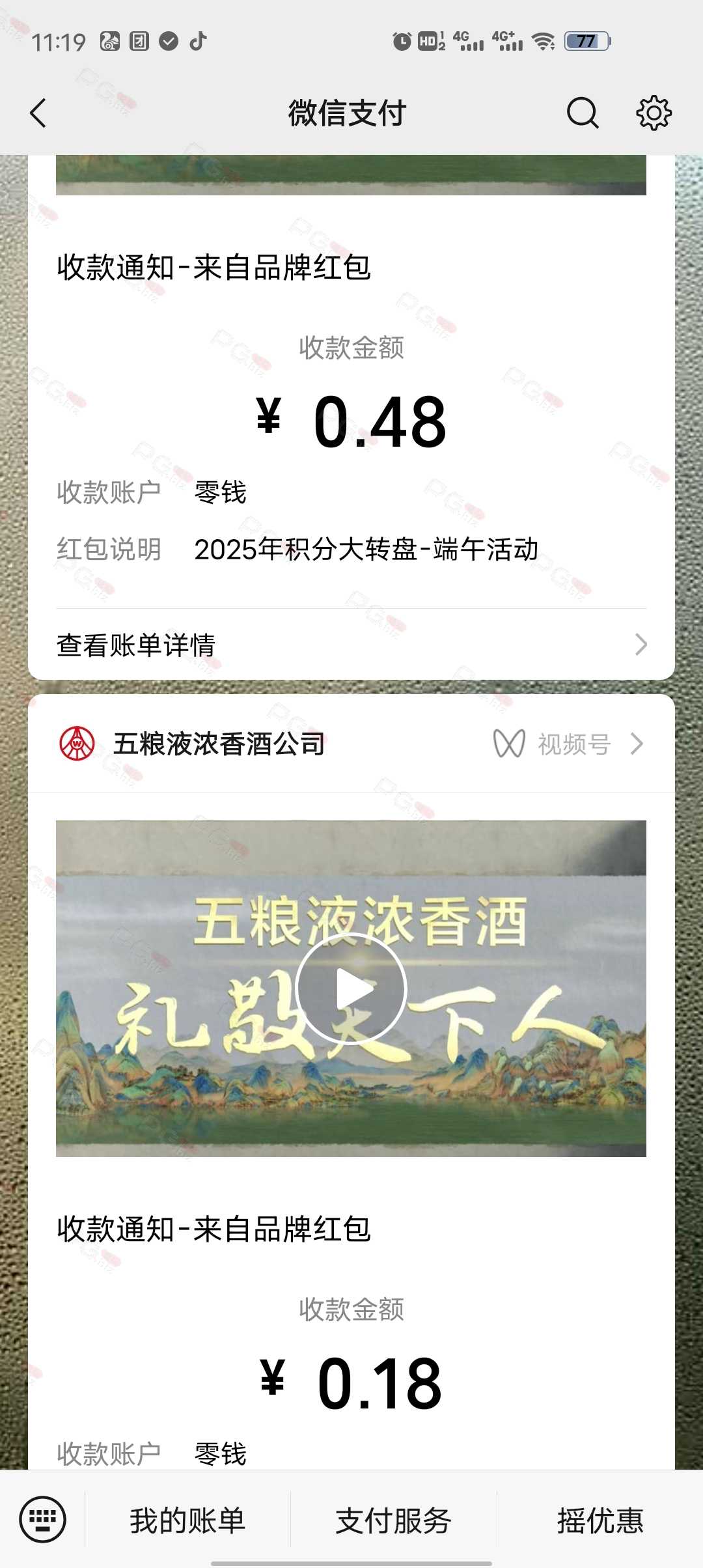
Task: Open the 视频号 channel link
Action: 569,744
